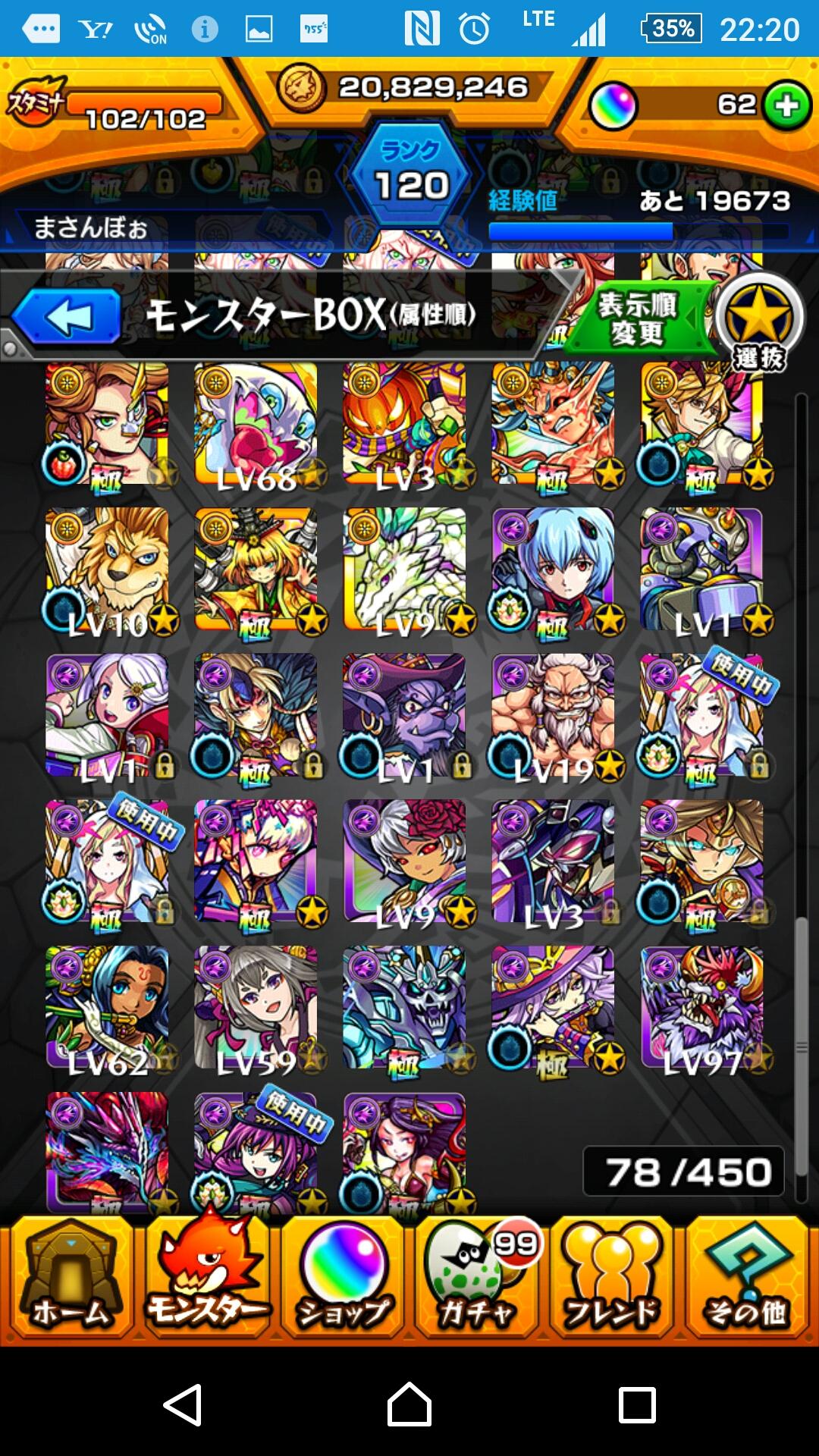This screenshot has width=819, height=1456.
Task: Switch to the フレンド tab
Action: [612, 1276]
